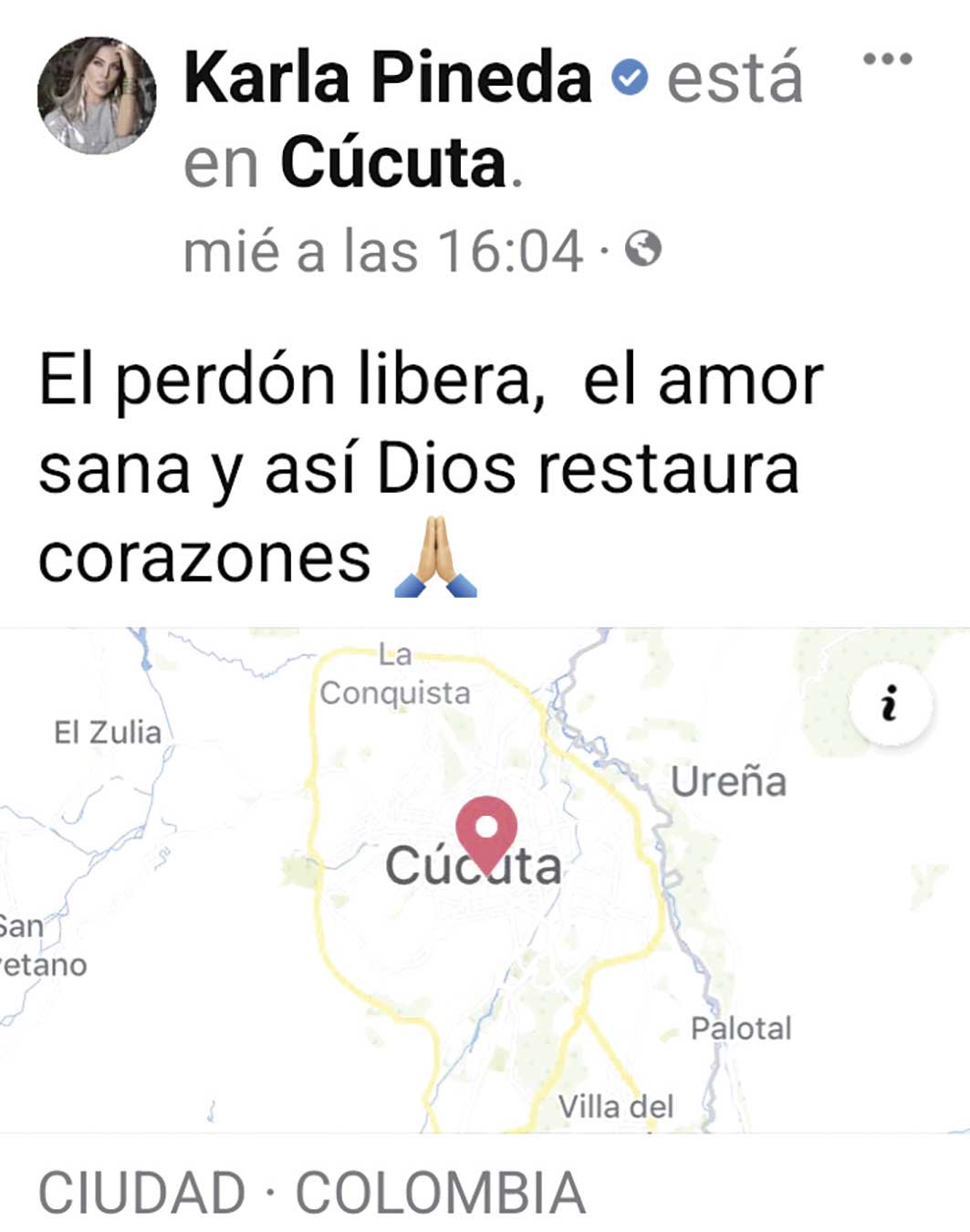Tap the map info button
Image resolution: width=970 pixels, height=1232 pixels.
coord(890,704)
